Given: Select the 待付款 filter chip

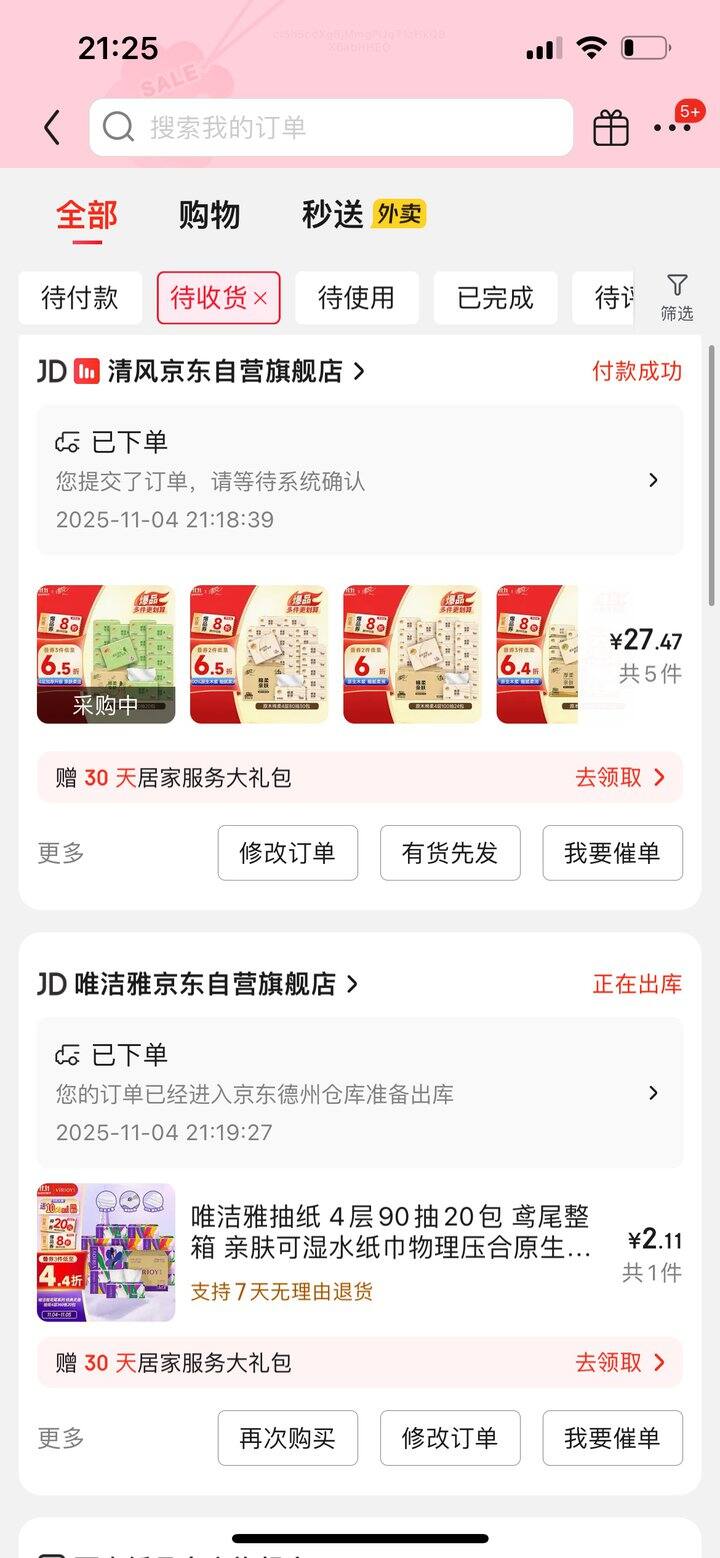Looking at the screenshot, I should (80, 298).
